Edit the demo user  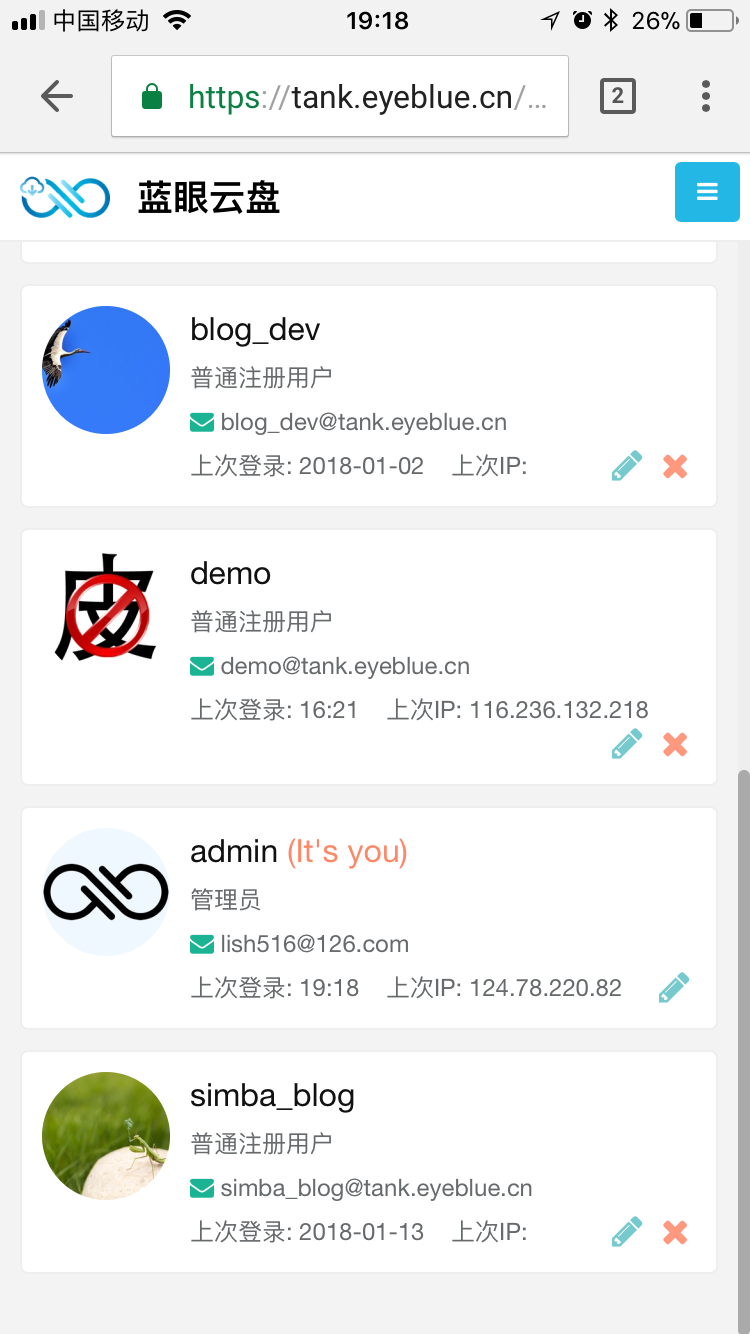[627, 744]
